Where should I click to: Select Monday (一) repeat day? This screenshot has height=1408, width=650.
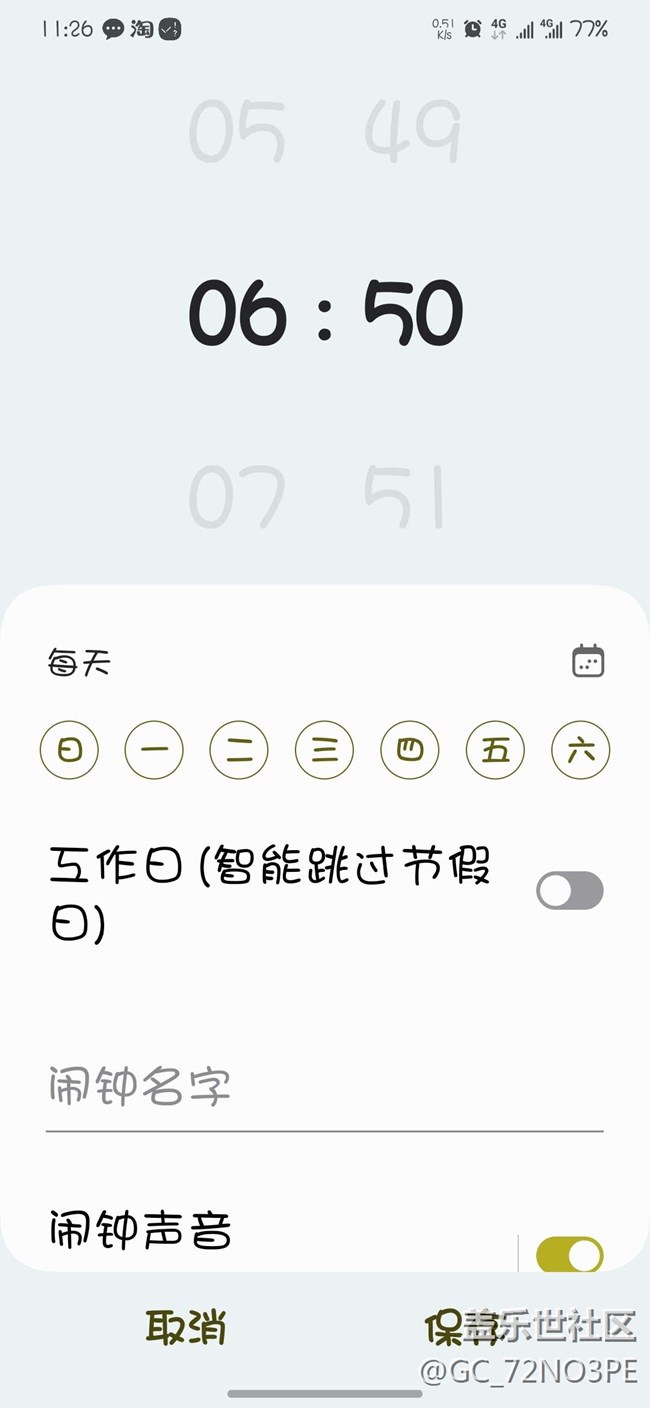154,749
